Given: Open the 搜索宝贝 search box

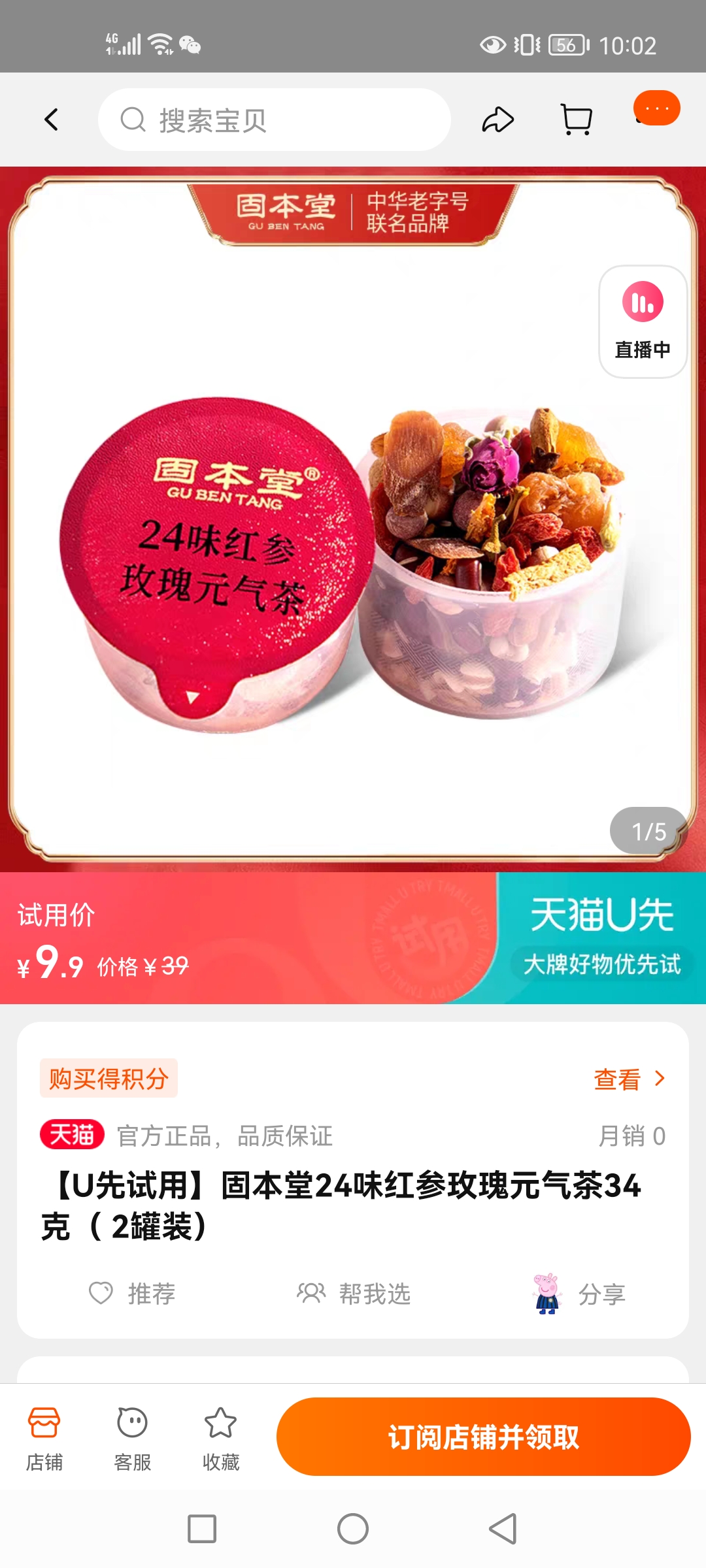Looking at the screenshot, I should [x=275, y=120].
